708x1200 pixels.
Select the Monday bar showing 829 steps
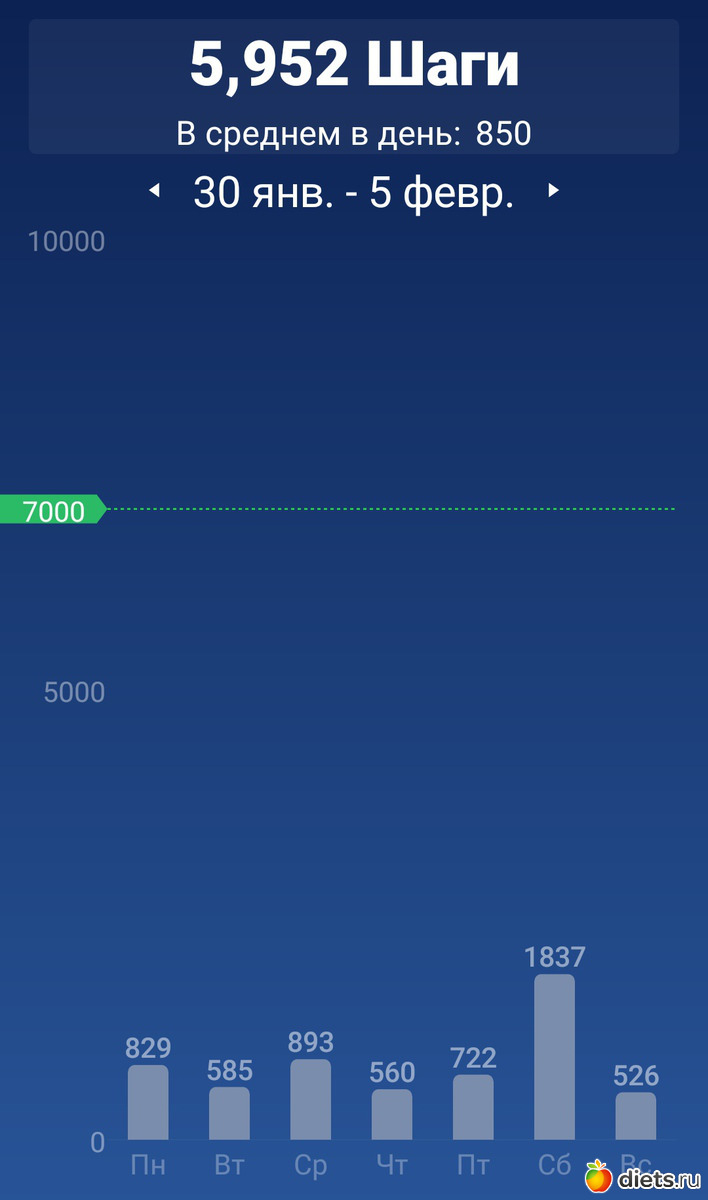point(148,1102)
